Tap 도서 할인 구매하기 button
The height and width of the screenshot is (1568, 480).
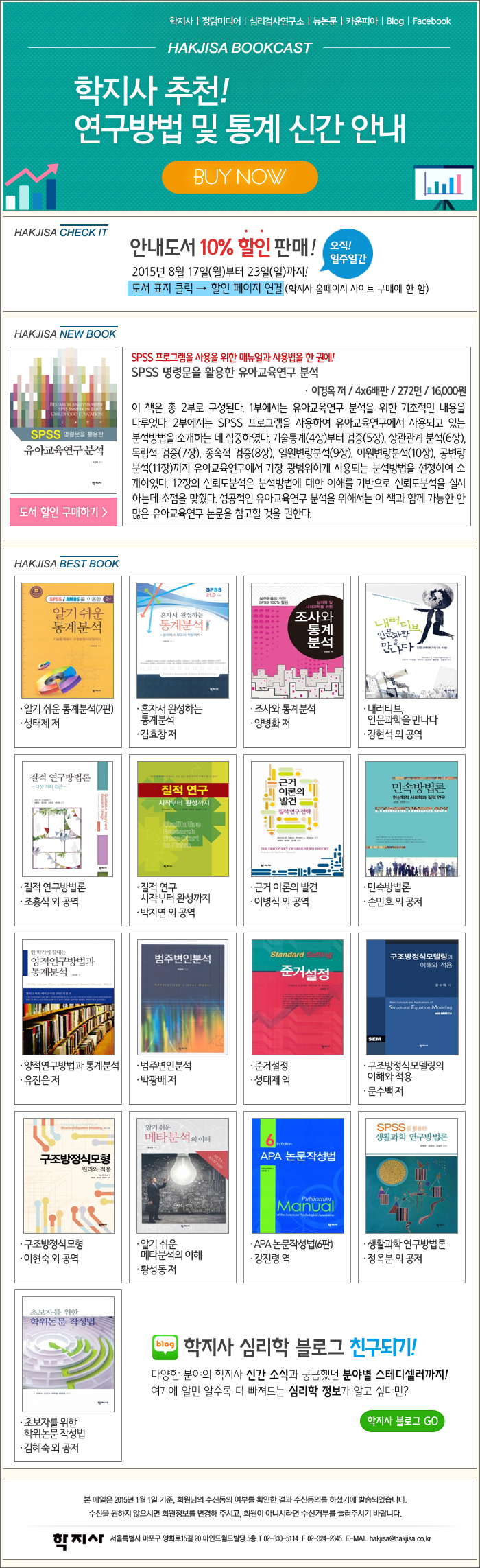63,512
